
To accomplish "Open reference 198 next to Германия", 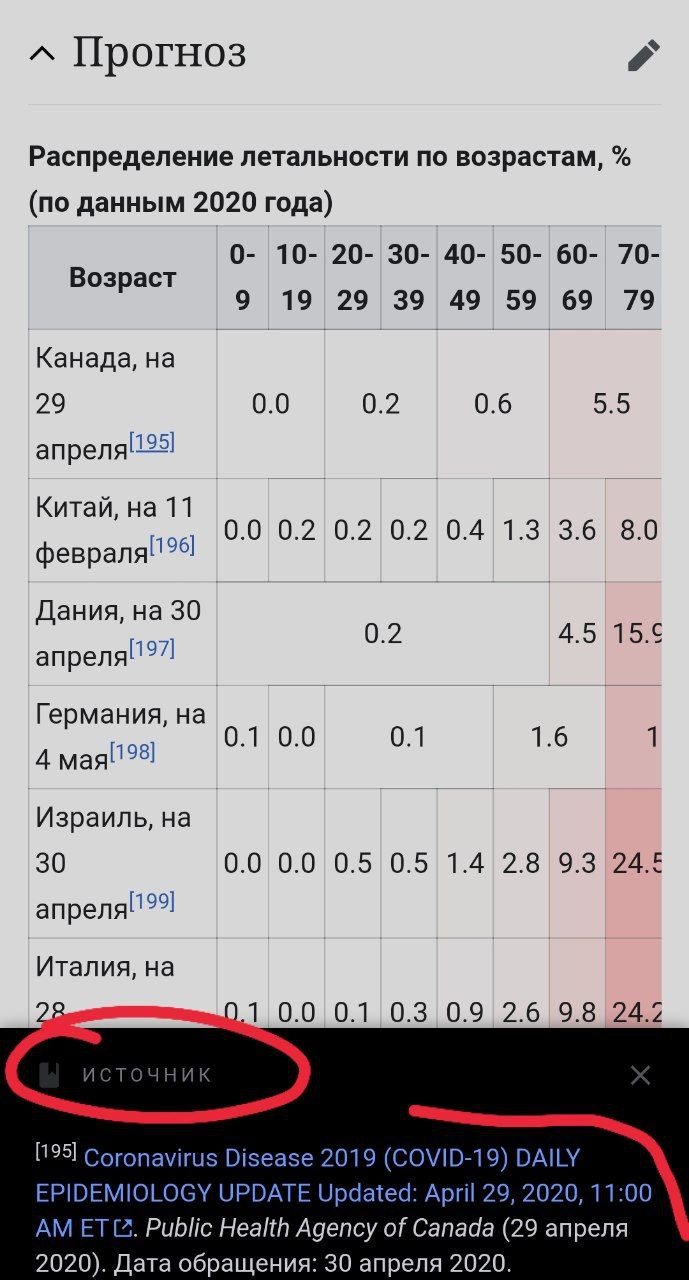I will tap(132, 751).
